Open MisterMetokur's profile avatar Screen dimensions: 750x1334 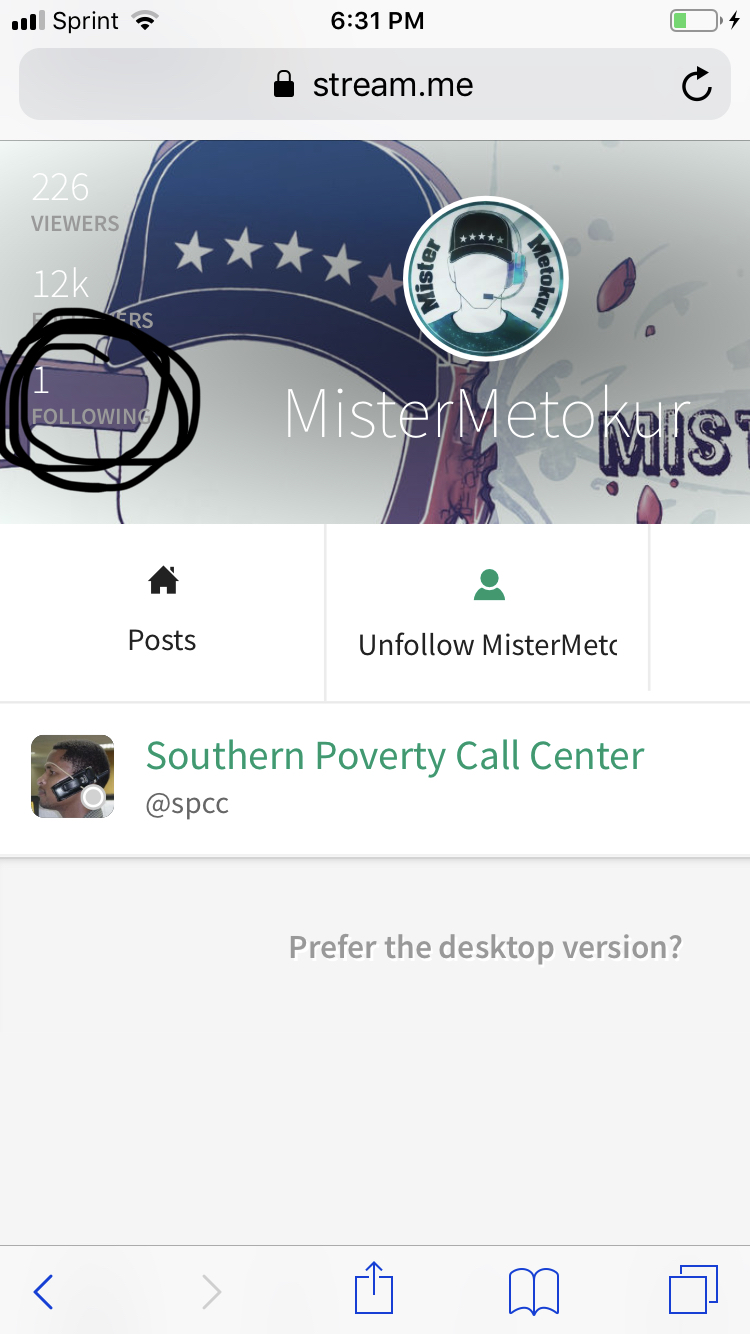[x=486, y=278]
